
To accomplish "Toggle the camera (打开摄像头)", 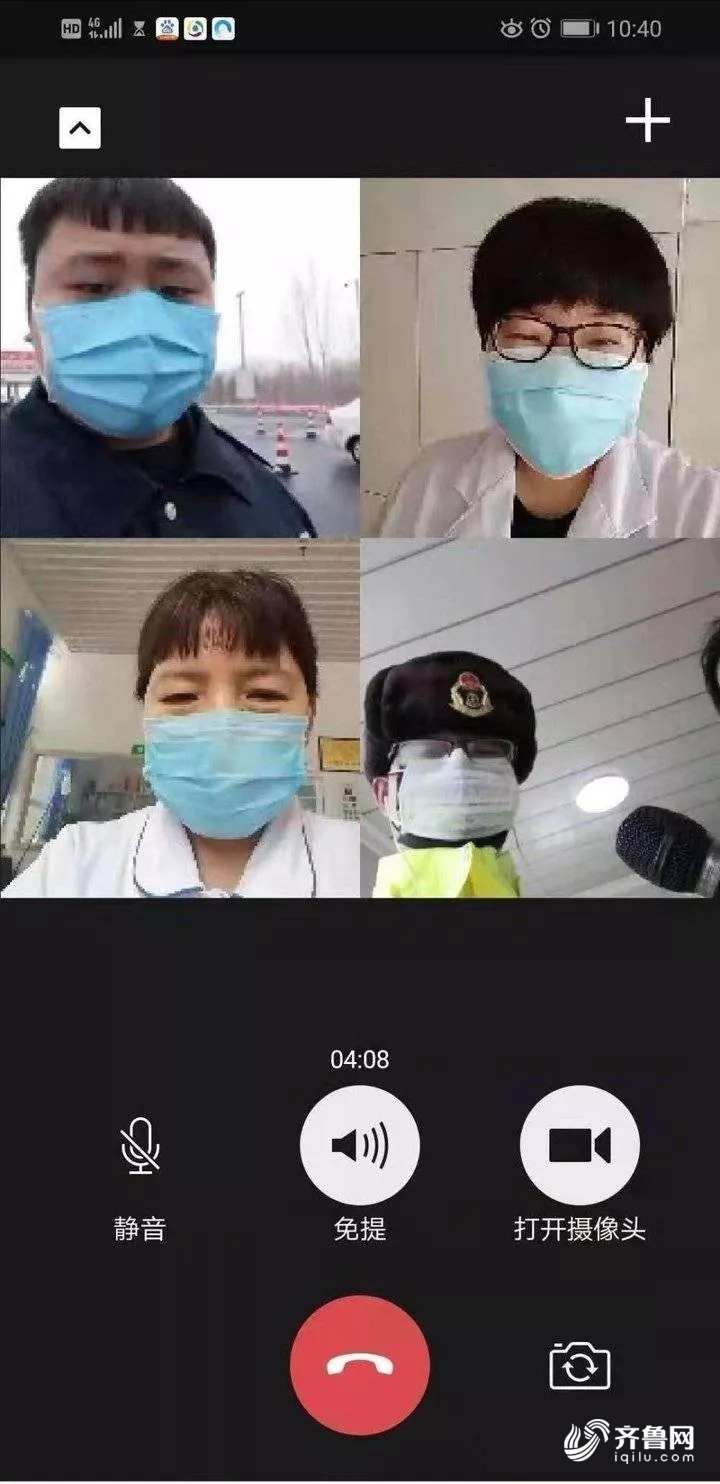I will [x=580, y=1146].
